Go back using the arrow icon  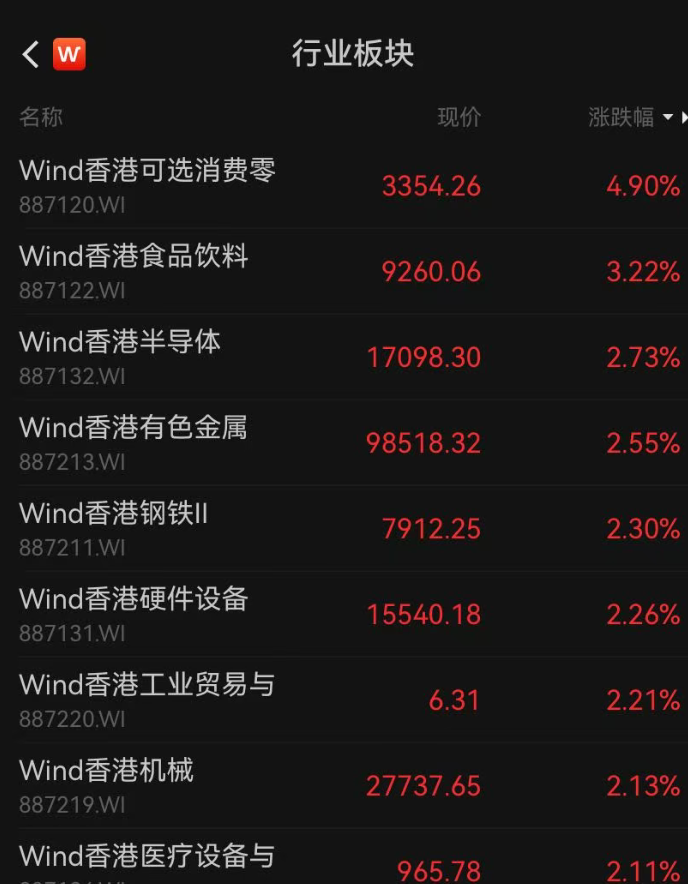point(30,54)
